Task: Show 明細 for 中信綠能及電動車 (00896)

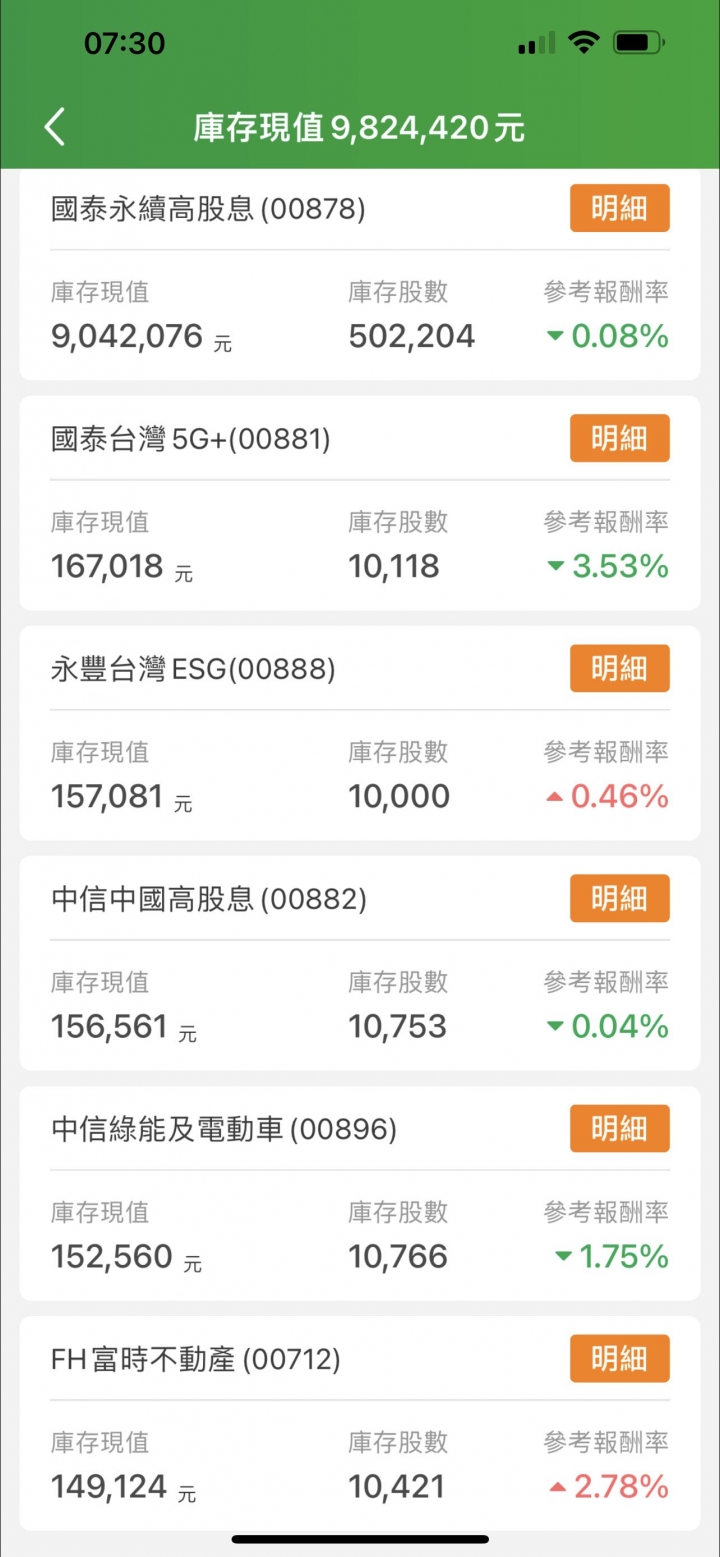Action: [x=620, y=1128]
